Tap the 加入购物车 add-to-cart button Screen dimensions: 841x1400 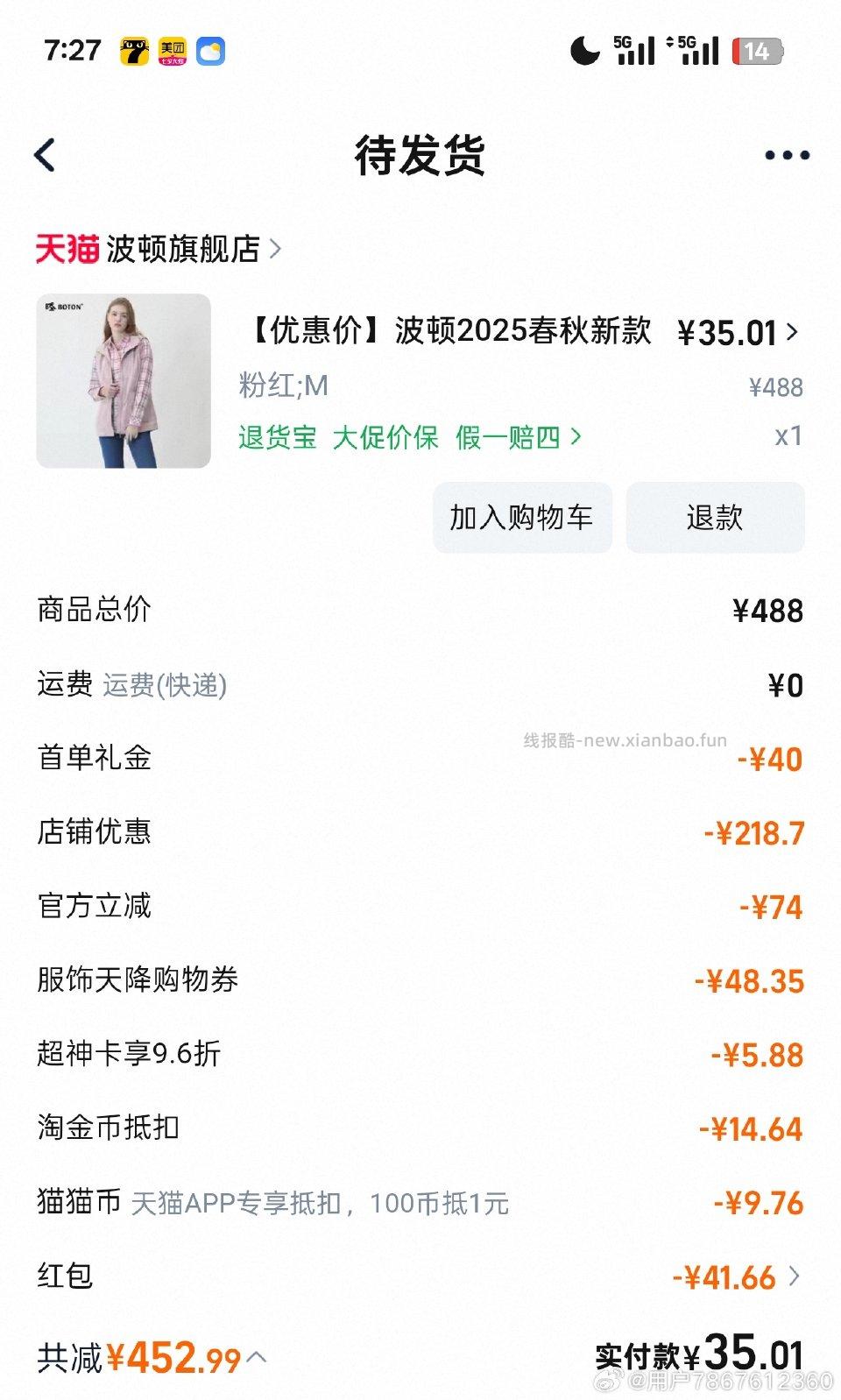[x=521, y=518]
